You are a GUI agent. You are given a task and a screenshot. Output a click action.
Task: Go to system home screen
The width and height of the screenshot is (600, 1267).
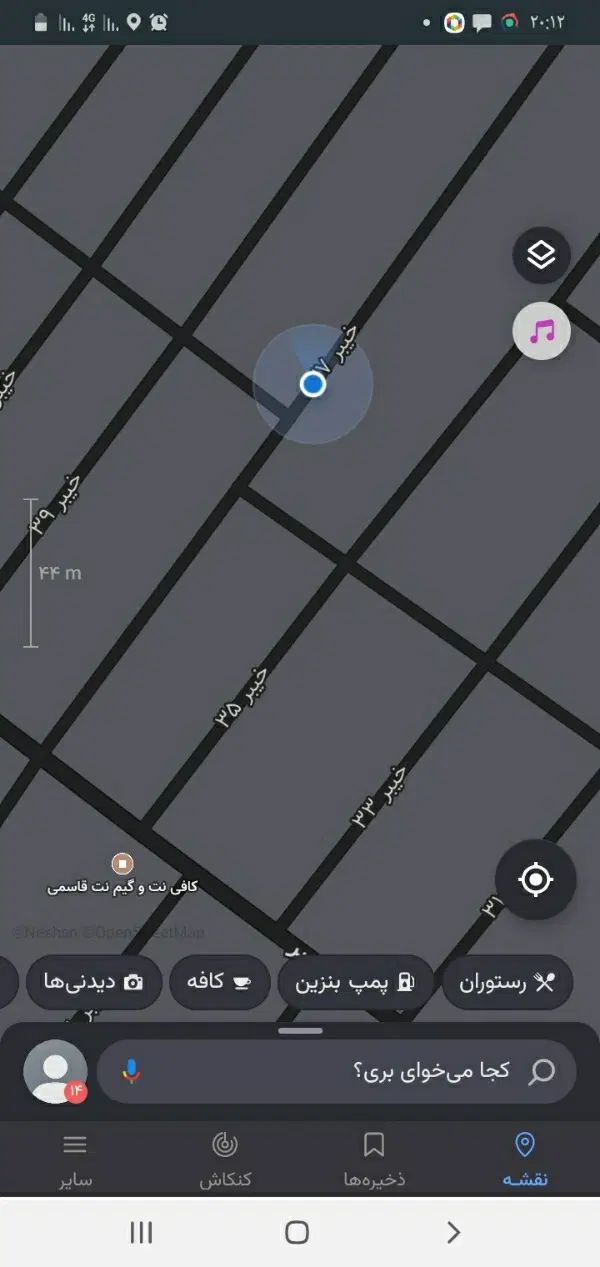click(x=297, y=1232)
